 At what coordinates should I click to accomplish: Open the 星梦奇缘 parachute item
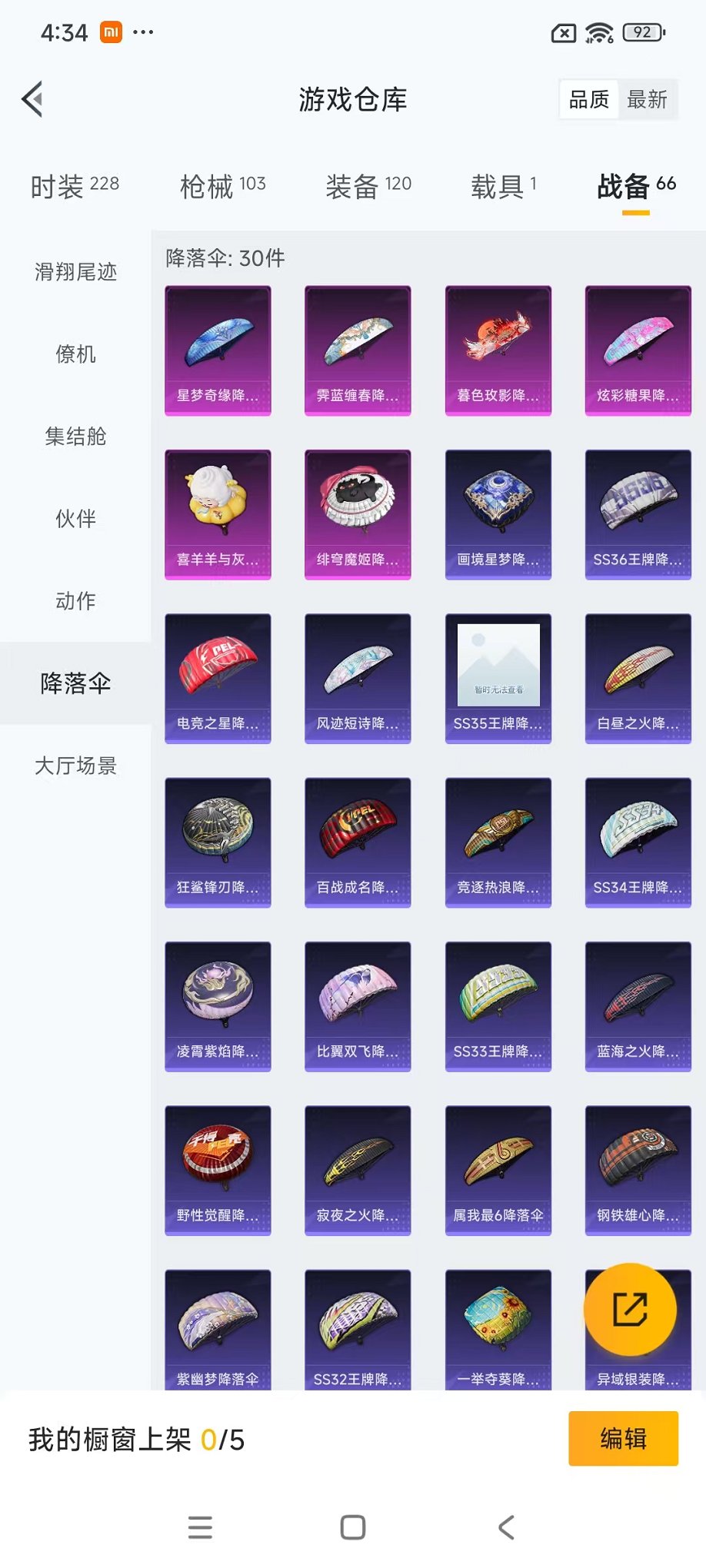point(218,350)
